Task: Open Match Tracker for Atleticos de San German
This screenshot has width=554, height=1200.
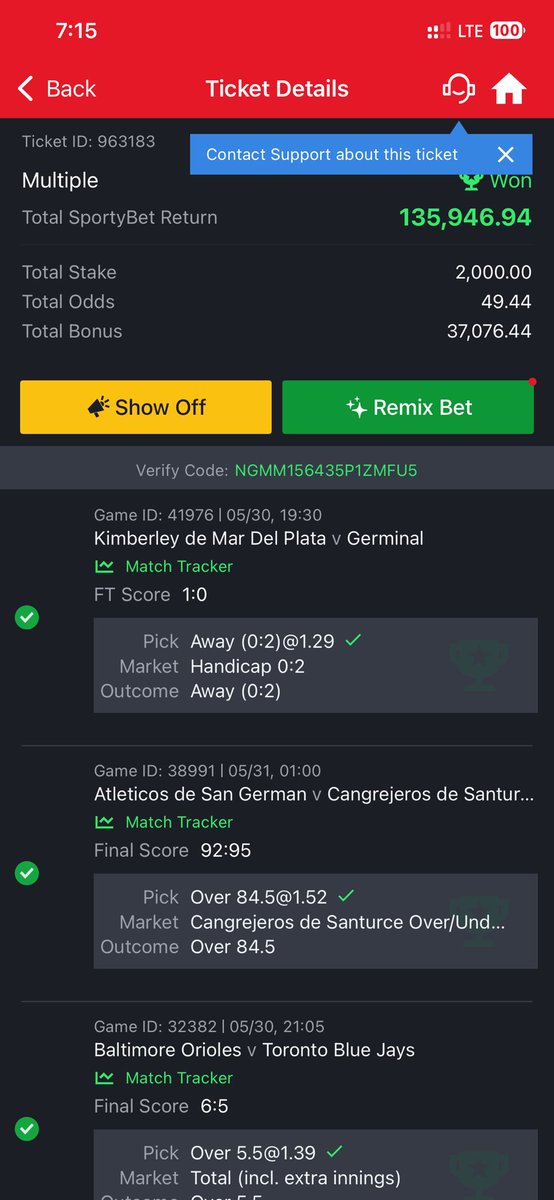Action: coord(163,822)
